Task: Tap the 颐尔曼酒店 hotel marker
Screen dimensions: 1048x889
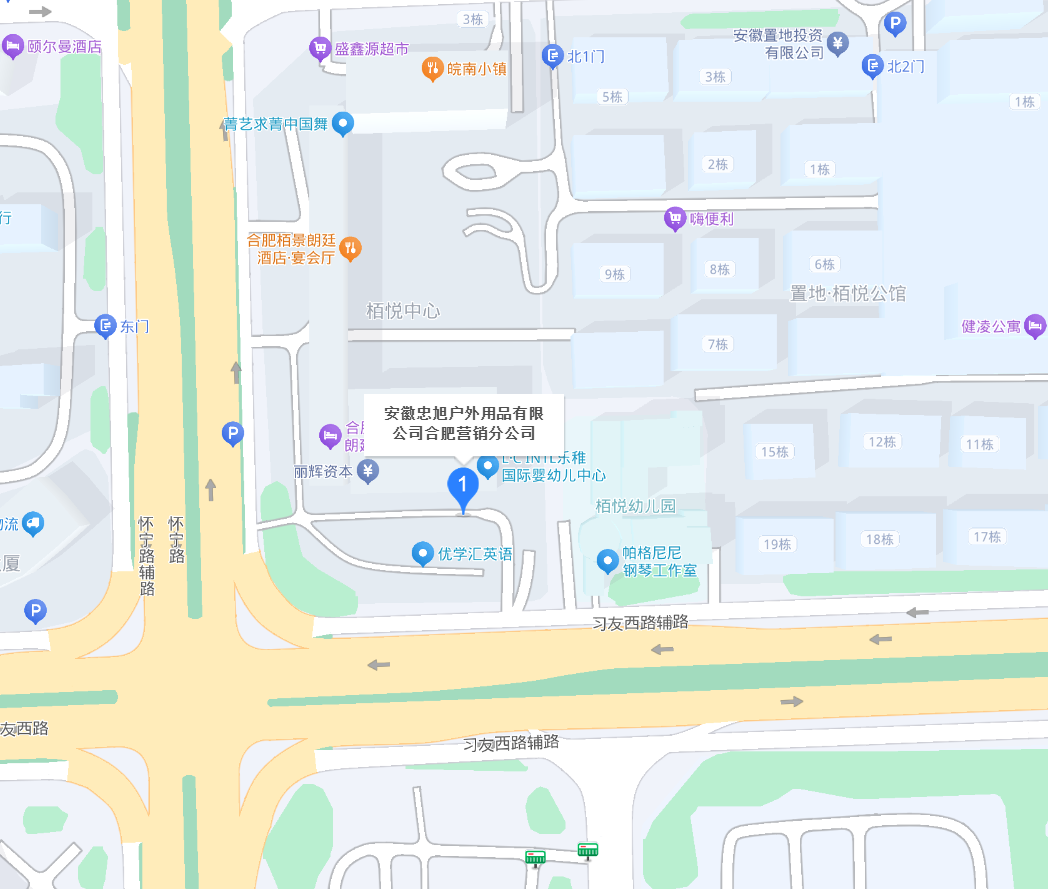Action: click(13, 47)
